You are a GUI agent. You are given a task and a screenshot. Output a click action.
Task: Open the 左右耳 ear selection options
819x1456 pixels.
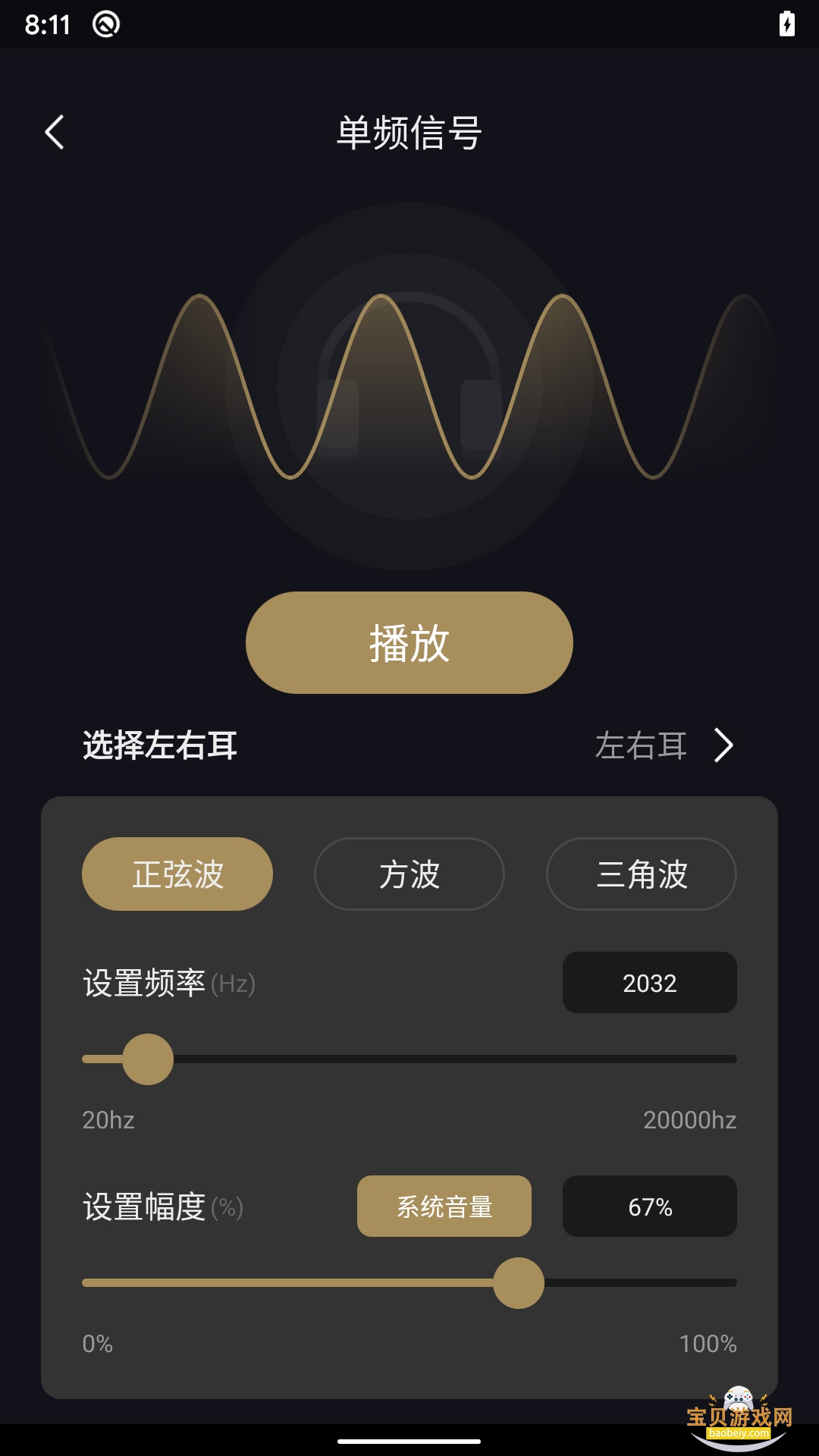(x=641, y=746)
